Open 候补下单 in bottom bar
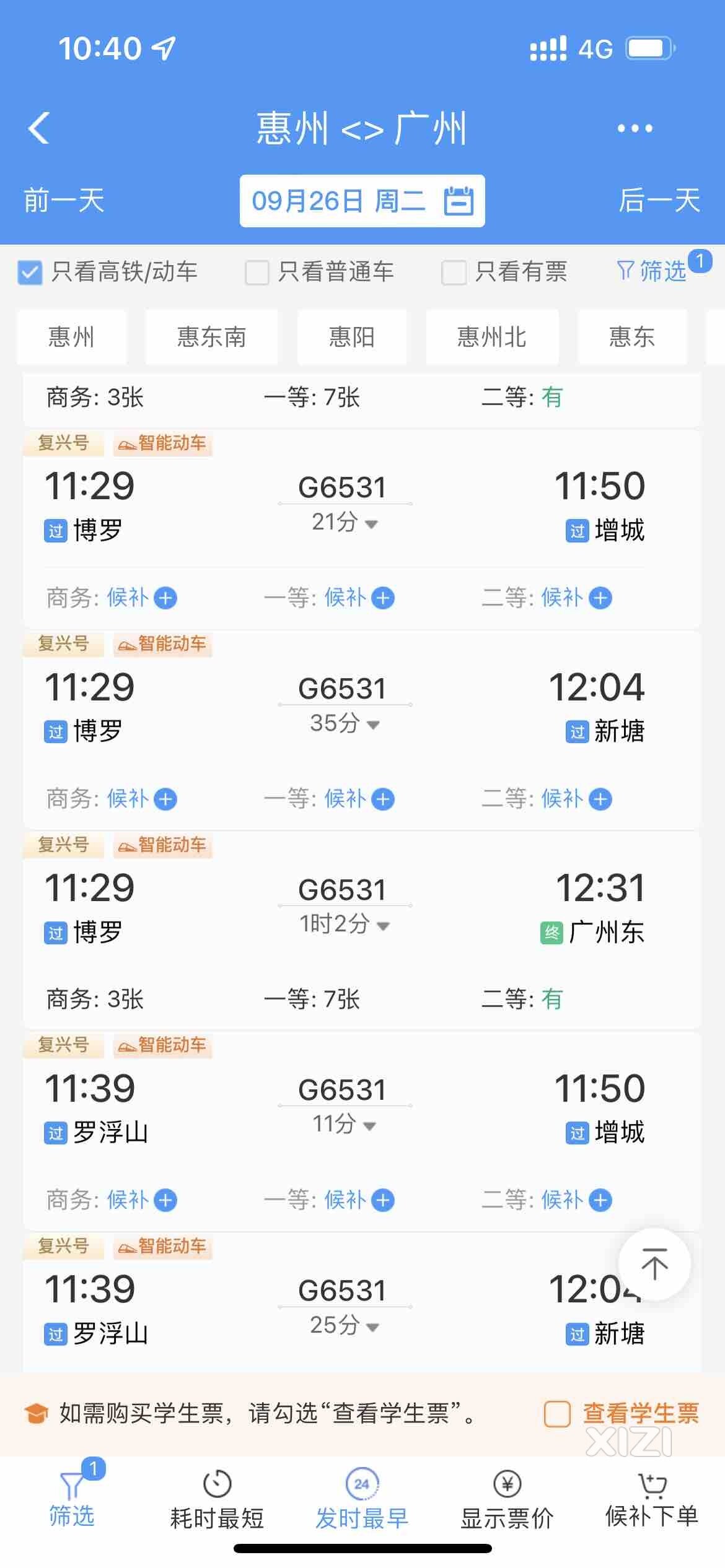 (652, 1500)
